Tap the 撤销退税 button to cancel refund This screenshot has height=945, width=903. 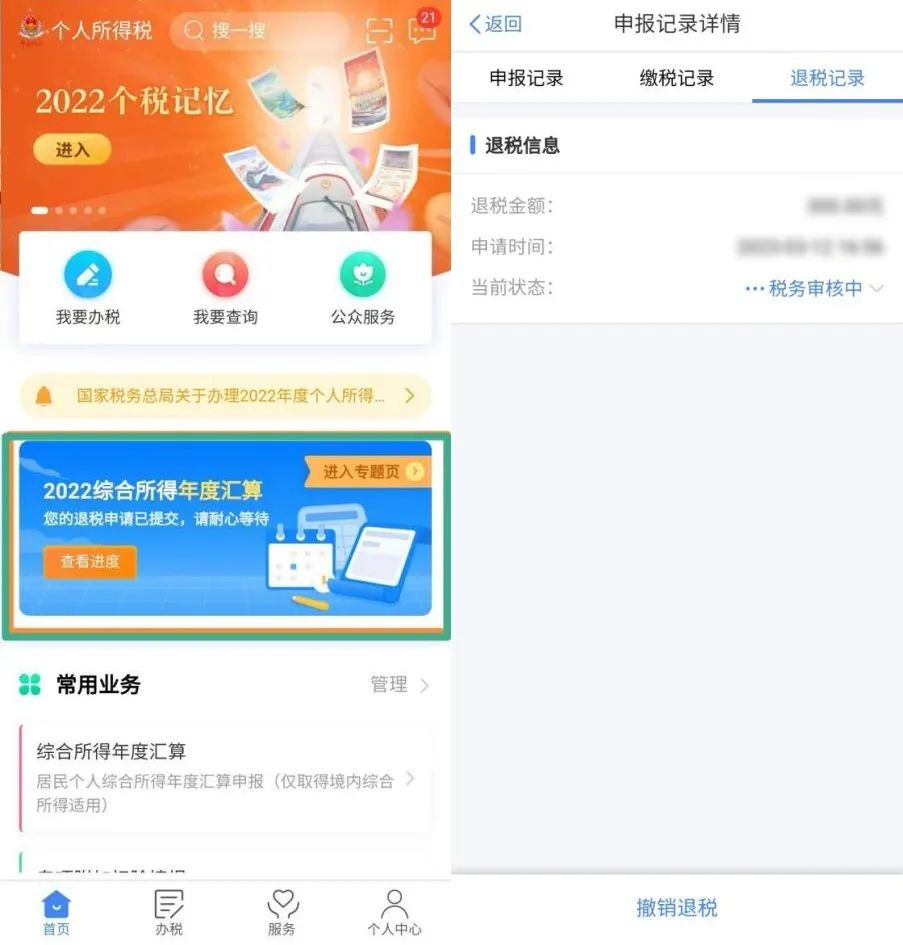[x=677, y=908]
